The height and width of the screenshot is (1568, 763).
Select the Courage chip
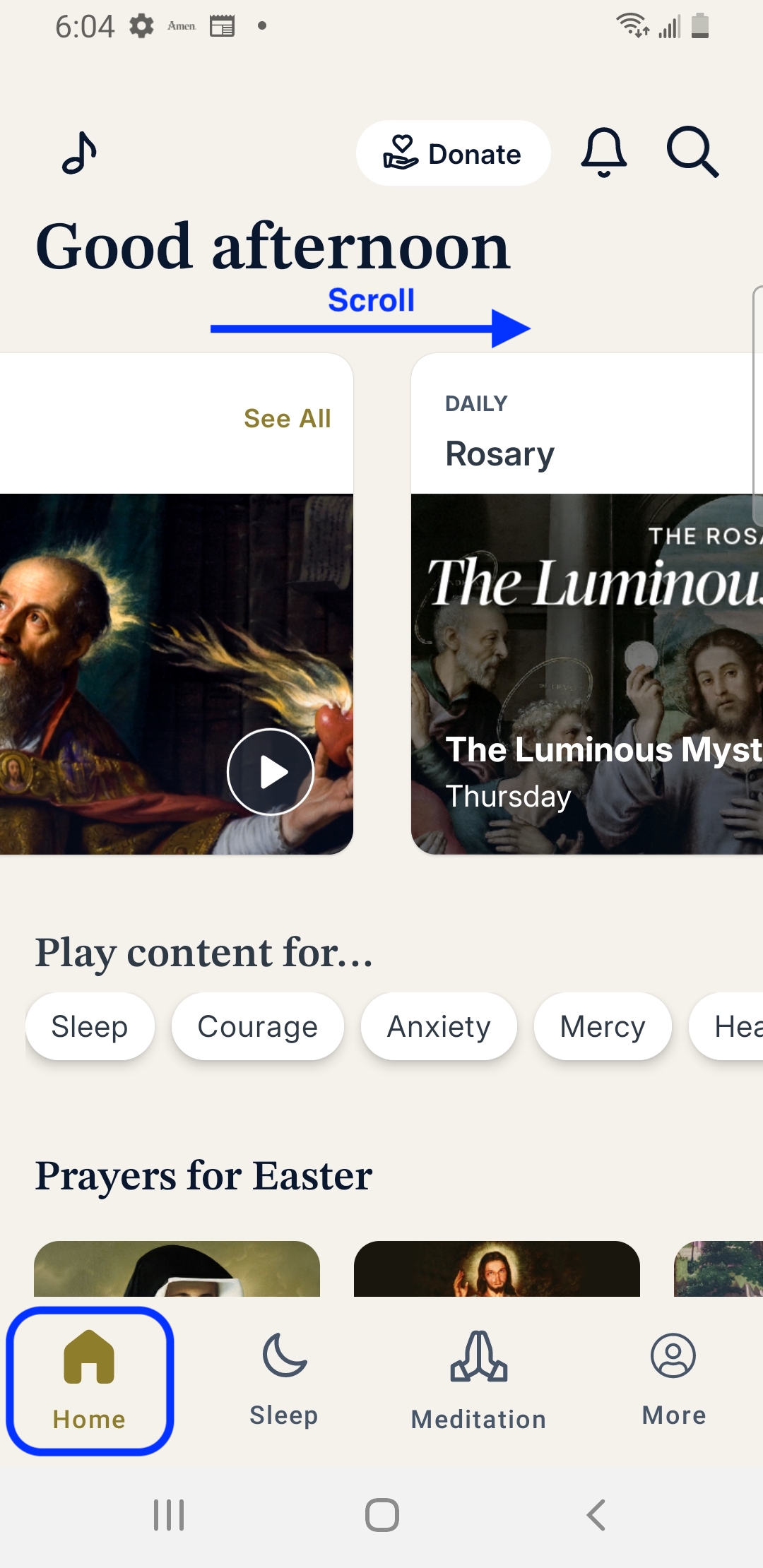coord(258,1026)
